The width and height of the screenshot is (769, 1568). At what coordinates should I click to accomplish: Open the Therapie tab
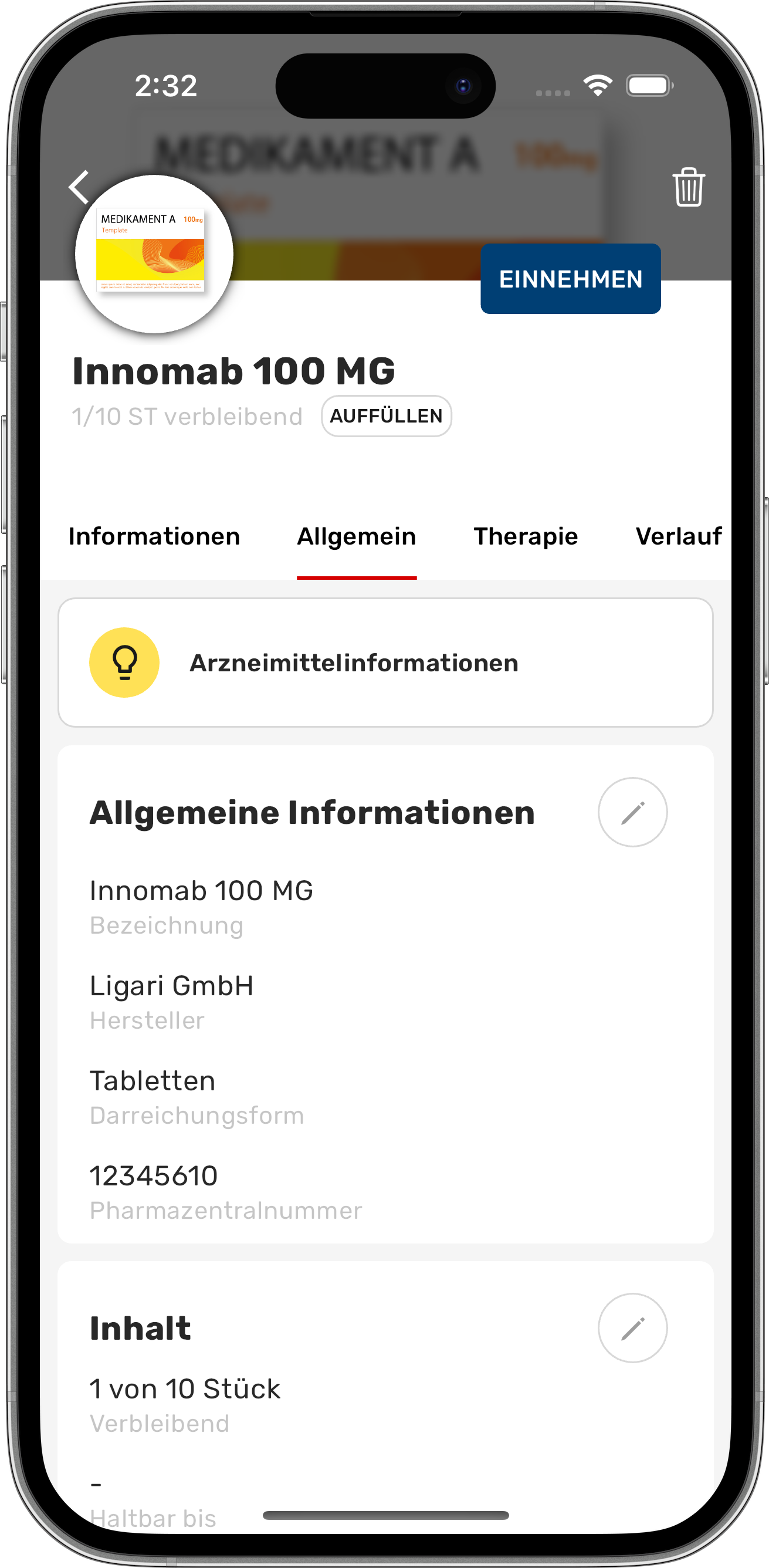(x=526, y=537)
